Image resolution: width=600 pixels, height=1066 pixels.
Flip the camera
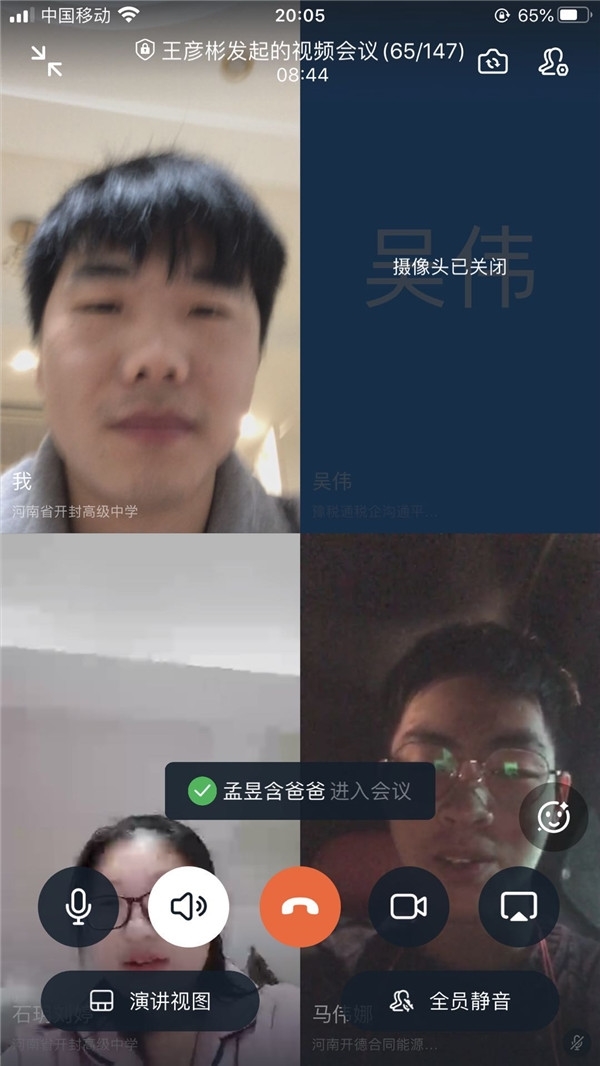click(x=492, y=61)
